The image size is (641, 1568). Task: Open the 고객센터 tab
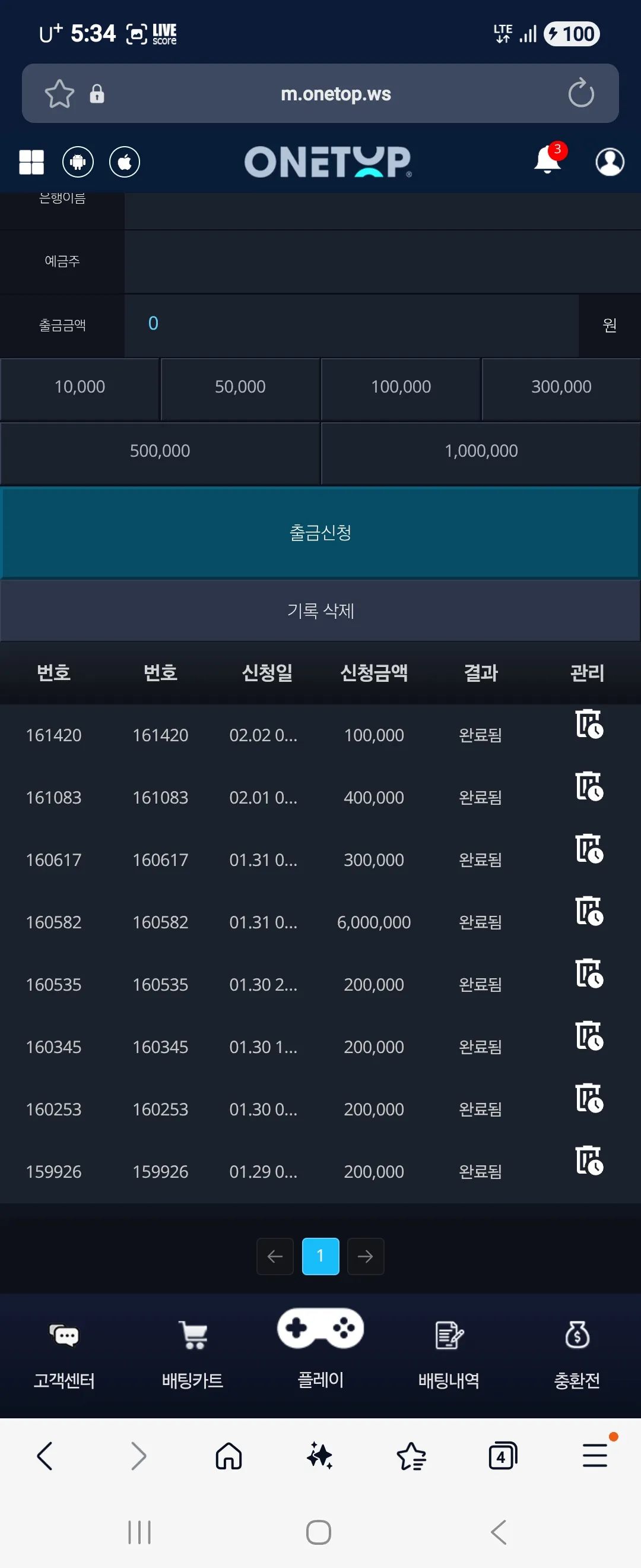(x=64, y=1355)
